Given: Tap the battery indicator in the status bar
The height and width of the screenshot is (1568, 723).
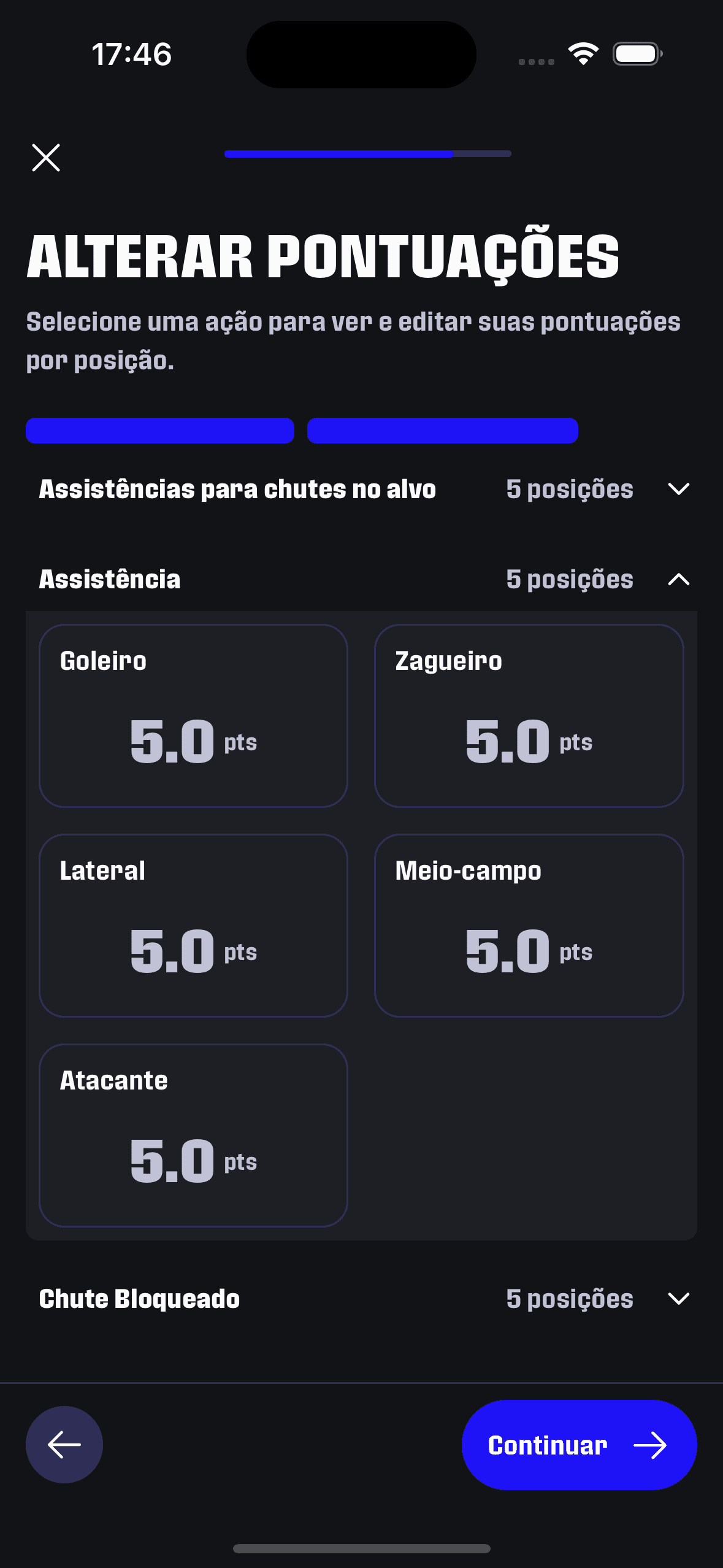Looking at the screenshot, I should [x=635, y=54].
